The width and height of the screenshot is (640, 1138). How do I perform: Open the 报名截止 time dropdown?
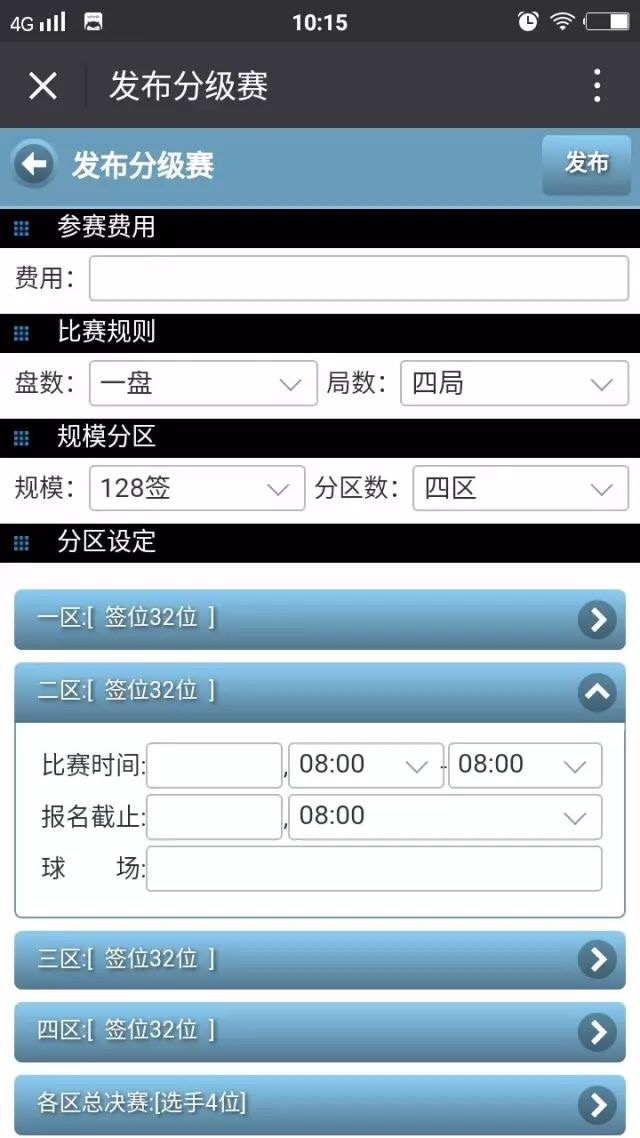pyautogui.click(x=445, y=817)
